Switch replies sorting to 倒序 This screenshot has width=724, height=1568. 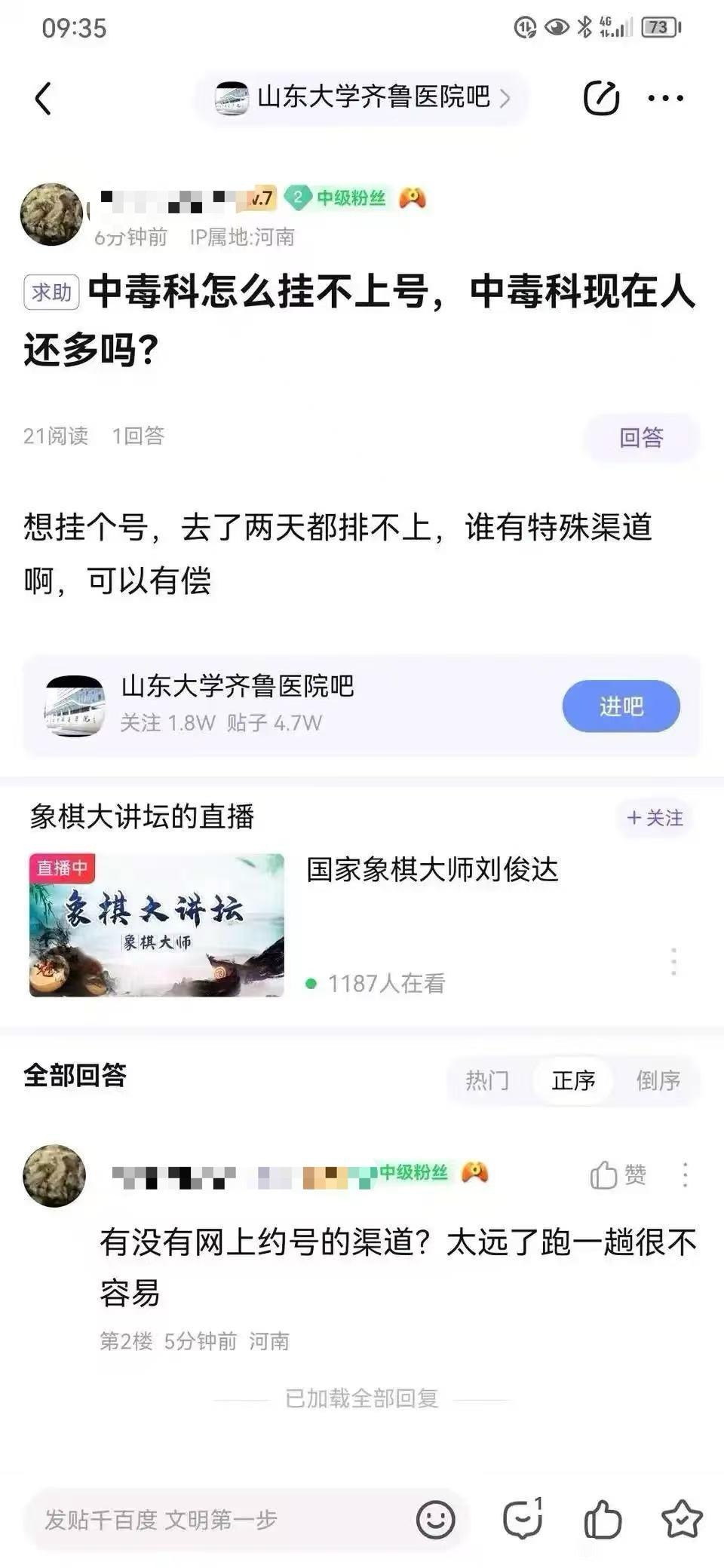(658, 1080)
